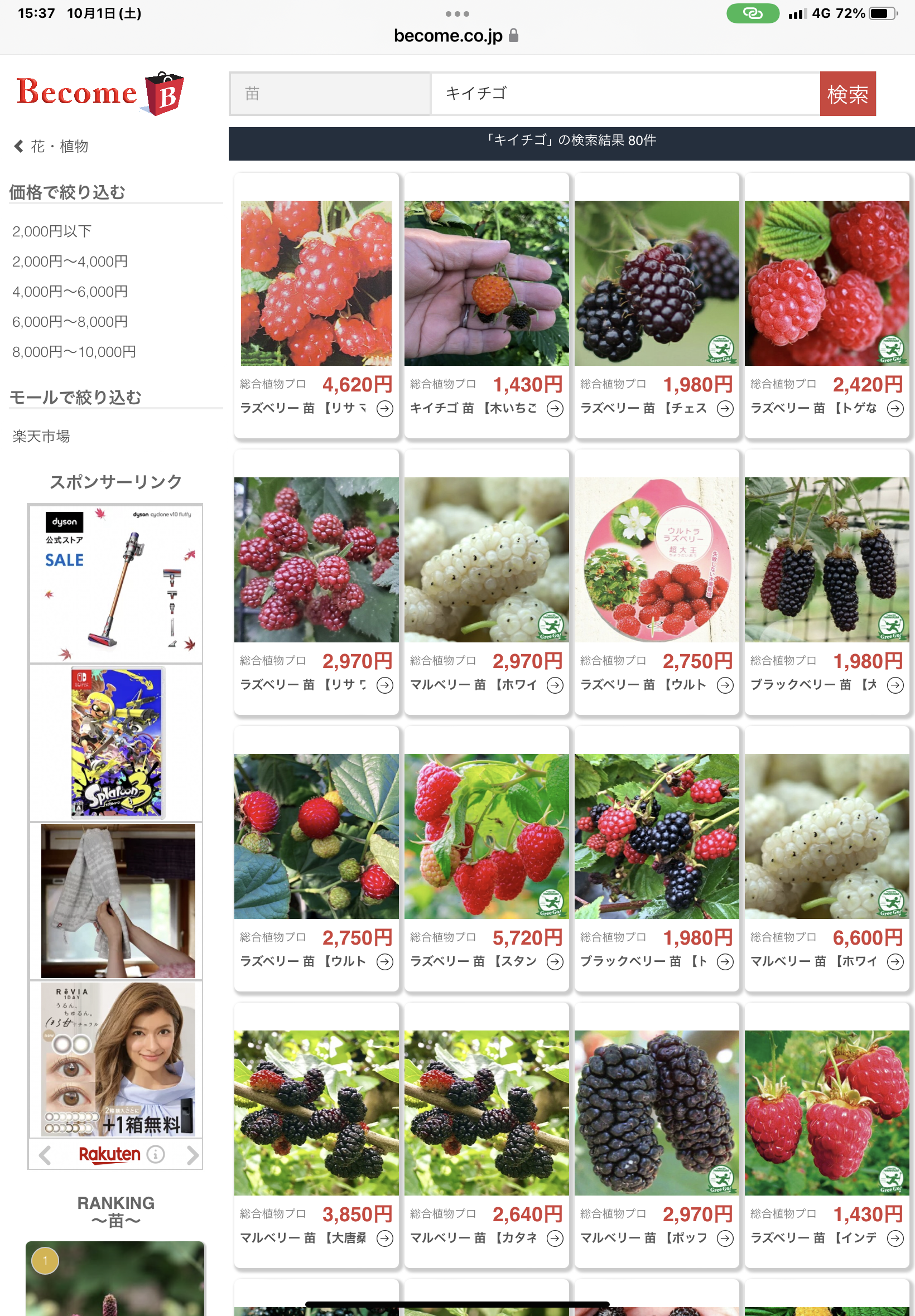Open the 4,620円 ラズベリー苗 product card
Screen dimensions: 915x1316
coord(316,306)
